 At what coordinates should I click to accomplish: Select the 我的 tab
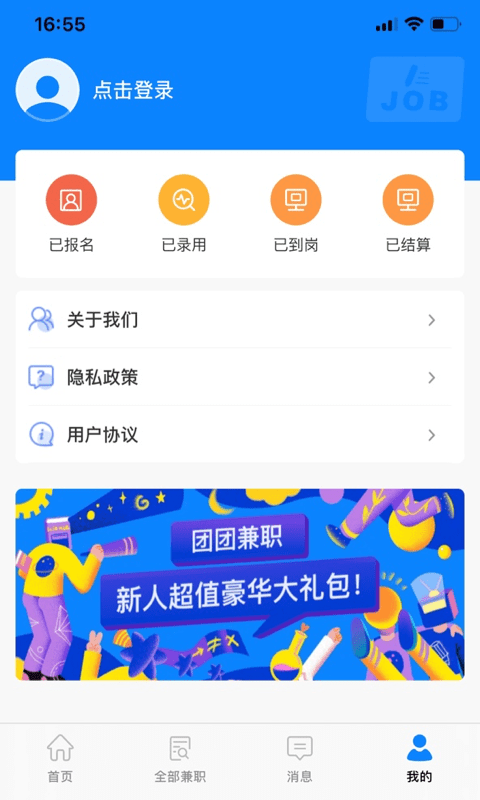coord(419,759)
